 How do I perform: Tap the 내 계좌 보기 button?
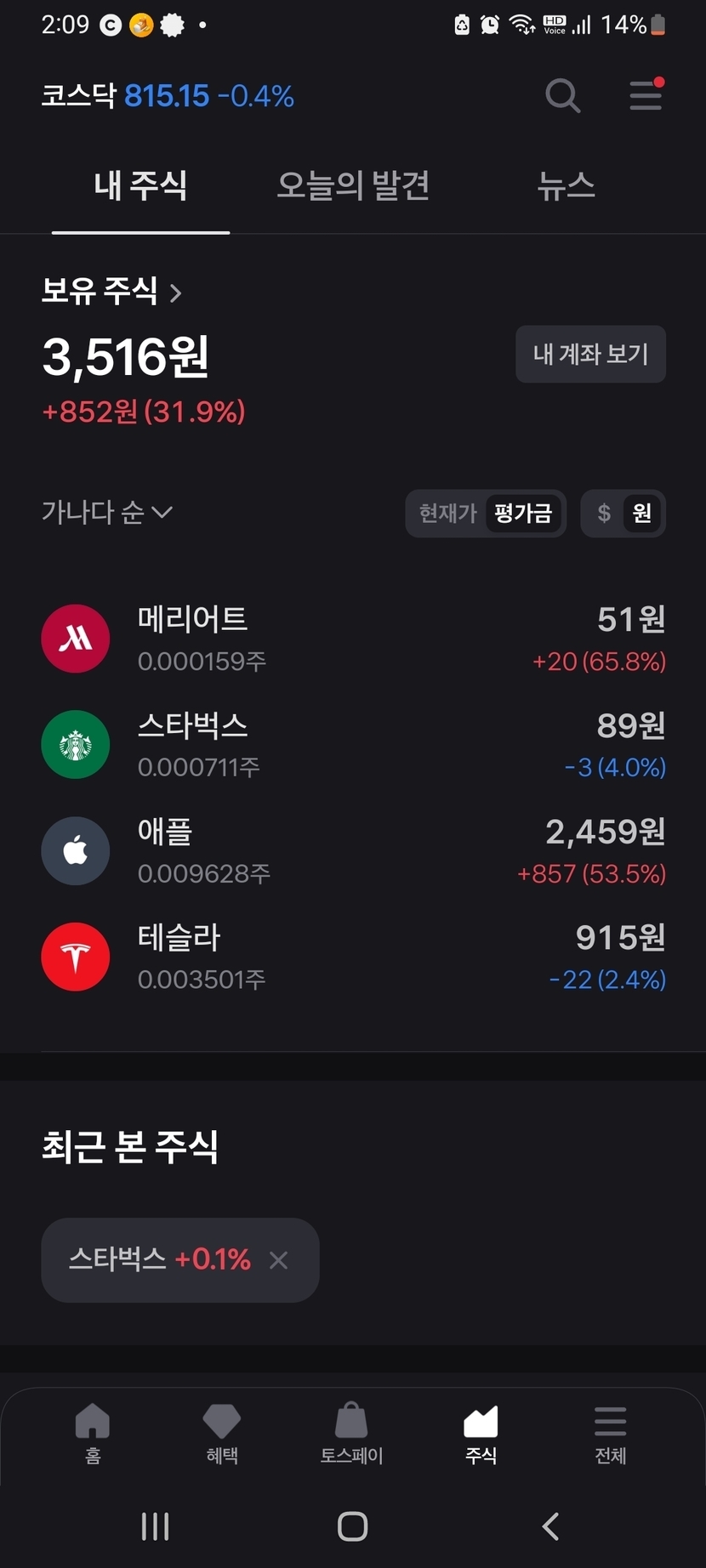point(590,354)
